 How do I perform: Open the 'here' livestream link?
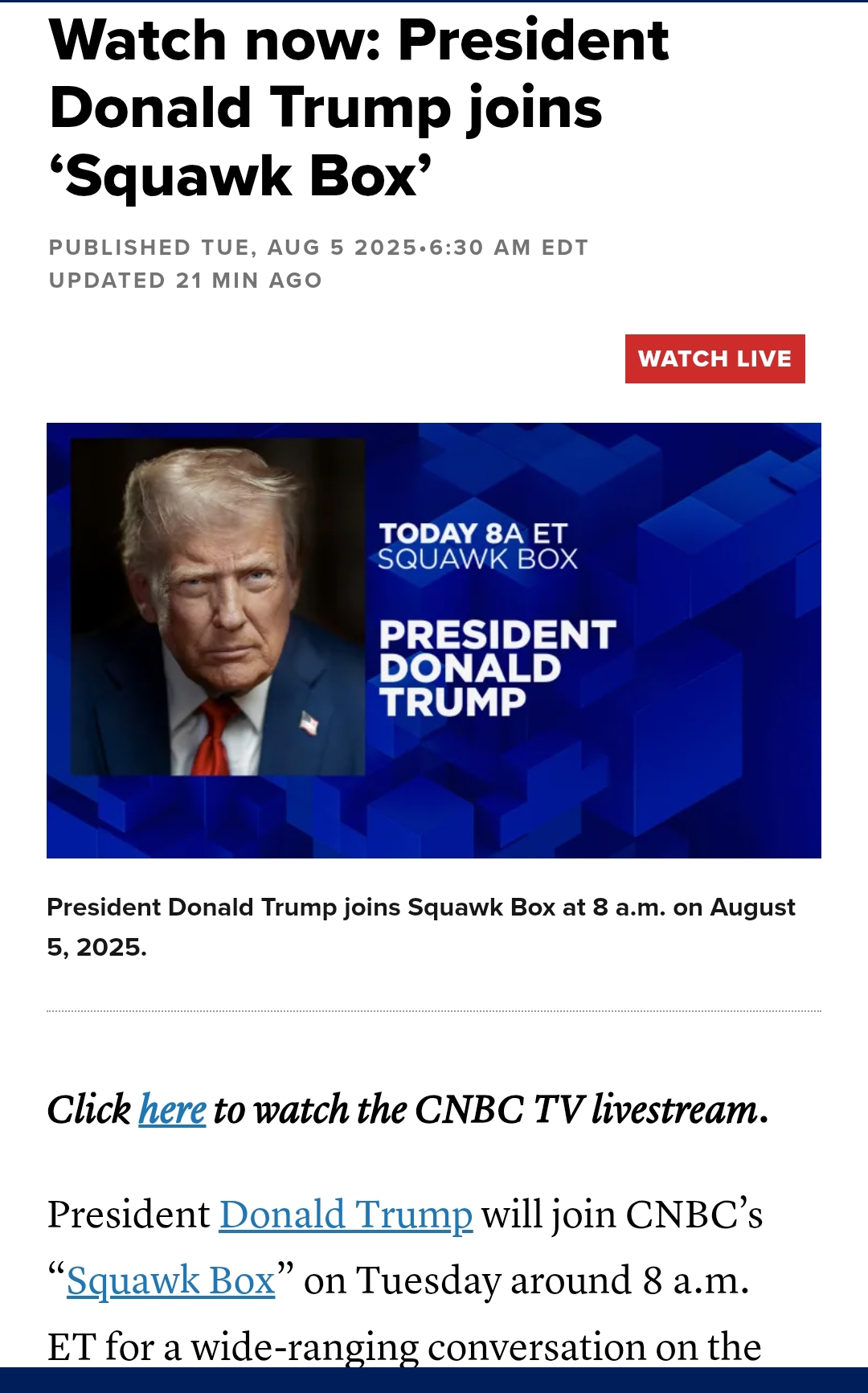point(172,1110)
